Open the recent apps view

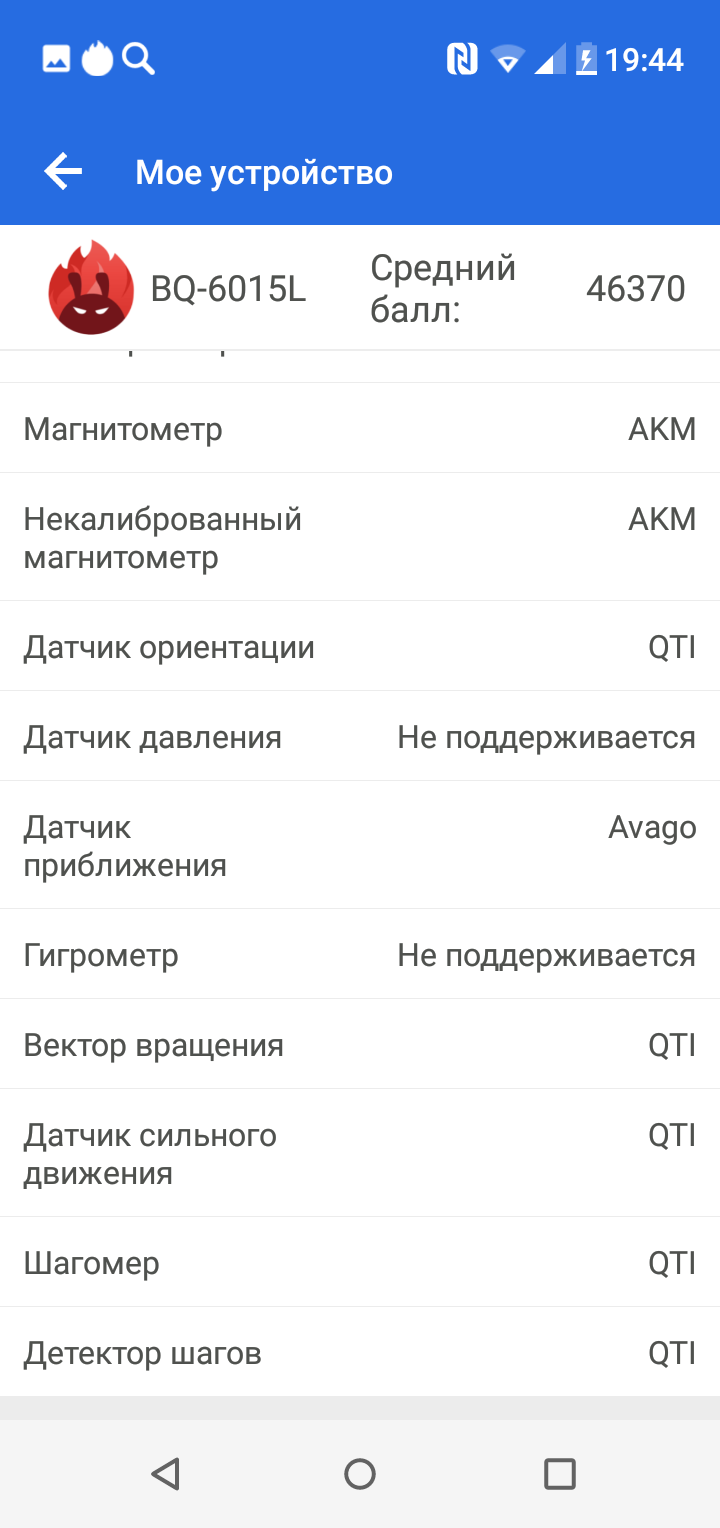[x=559, y=1473]
